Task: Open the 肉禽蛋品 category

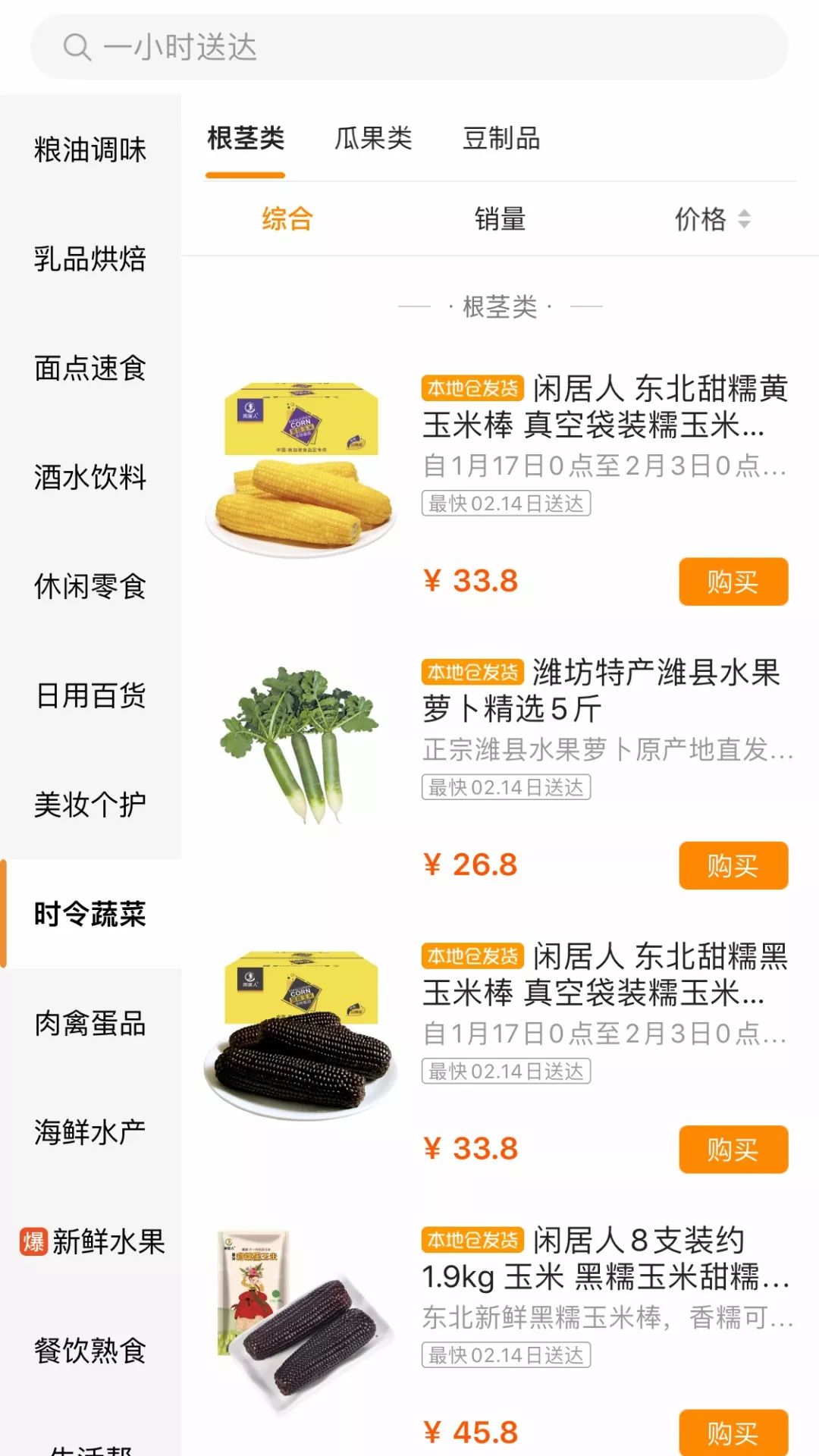Action: pos(90,1025)
